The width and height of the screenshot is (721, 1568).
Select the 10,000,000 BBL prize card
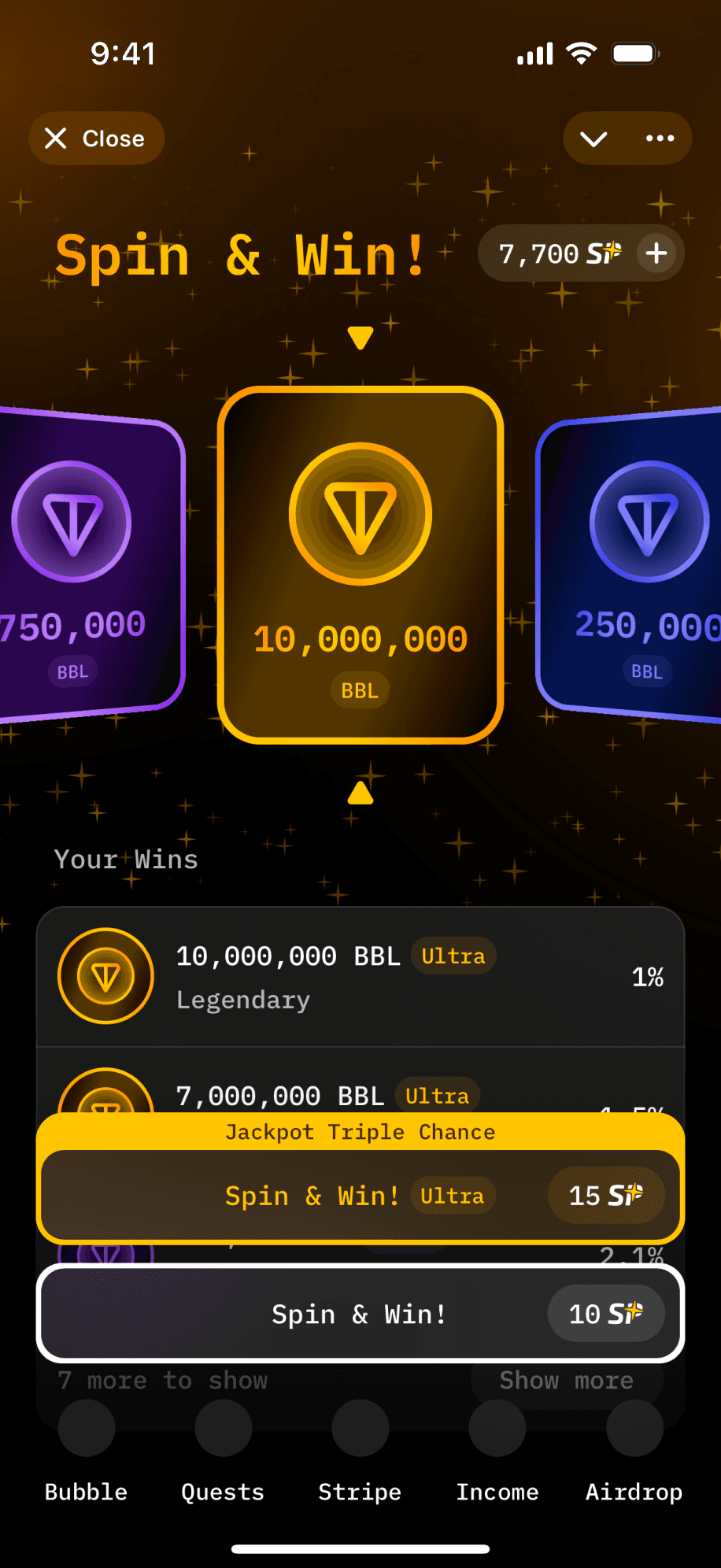(x=360, y=565)
